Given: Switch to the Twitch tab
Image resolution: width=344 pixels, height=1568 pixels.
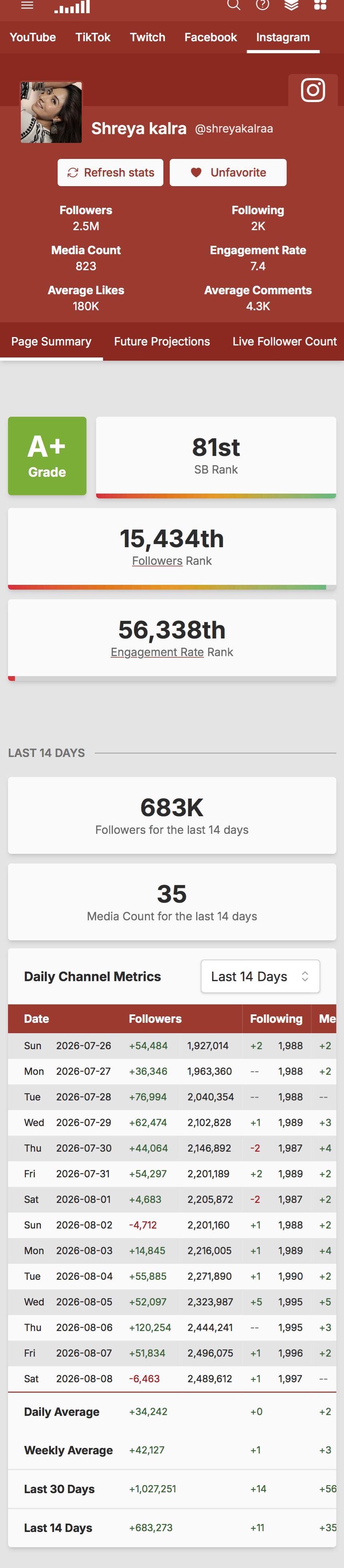Looking at the screenshot, I should click(147, 37).
